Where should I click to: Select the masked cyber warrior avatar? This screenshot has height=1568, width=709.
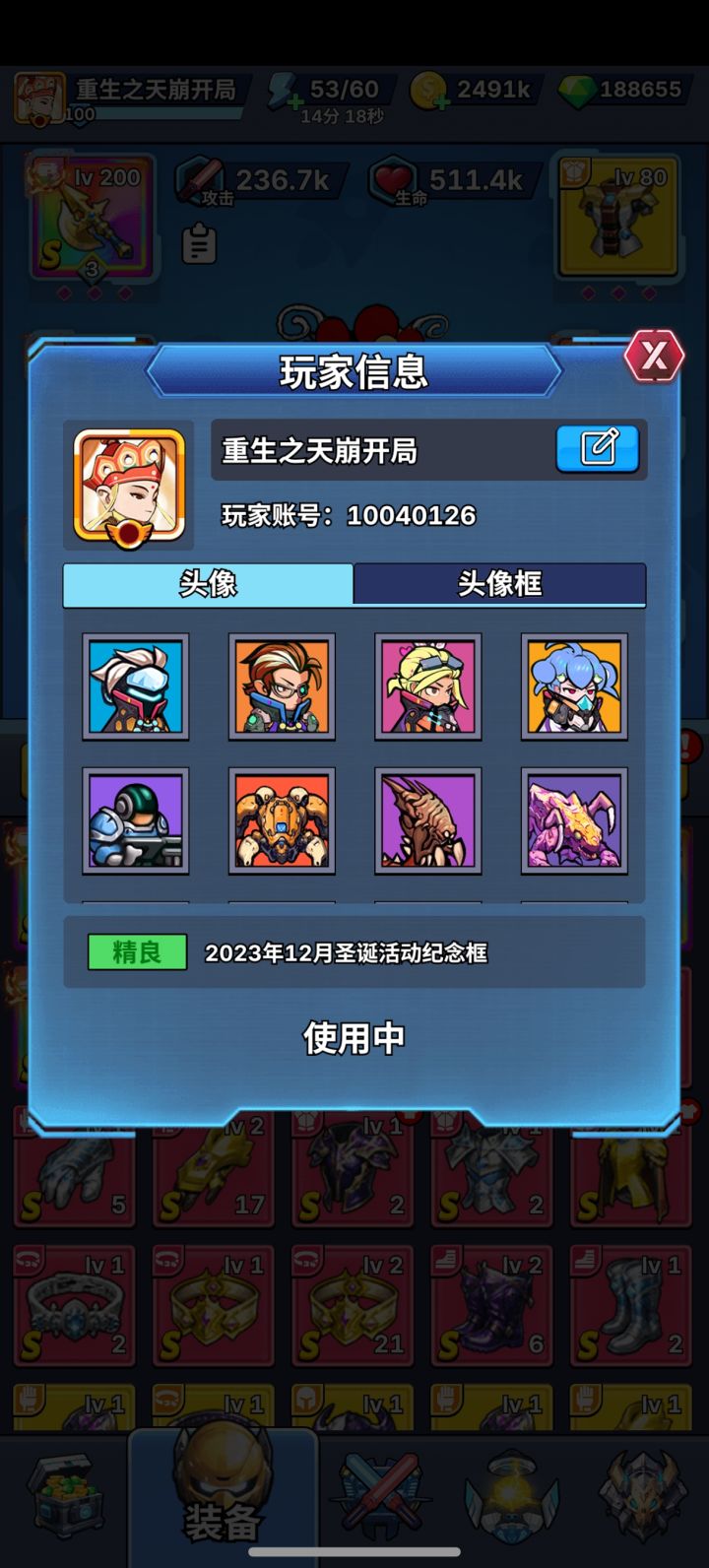(135, 686)
